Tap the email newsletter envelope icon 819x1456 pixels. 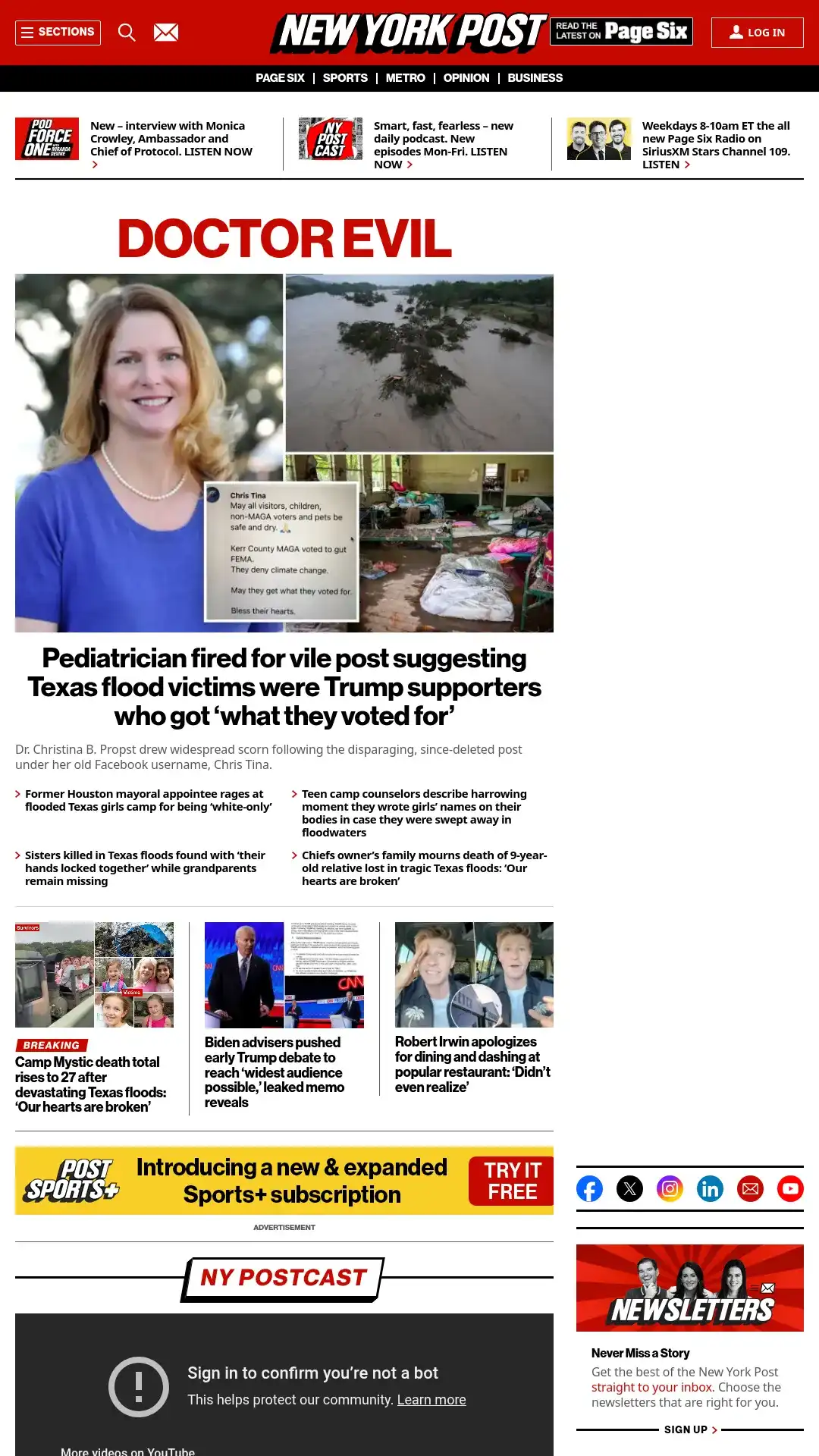[166, 33]
